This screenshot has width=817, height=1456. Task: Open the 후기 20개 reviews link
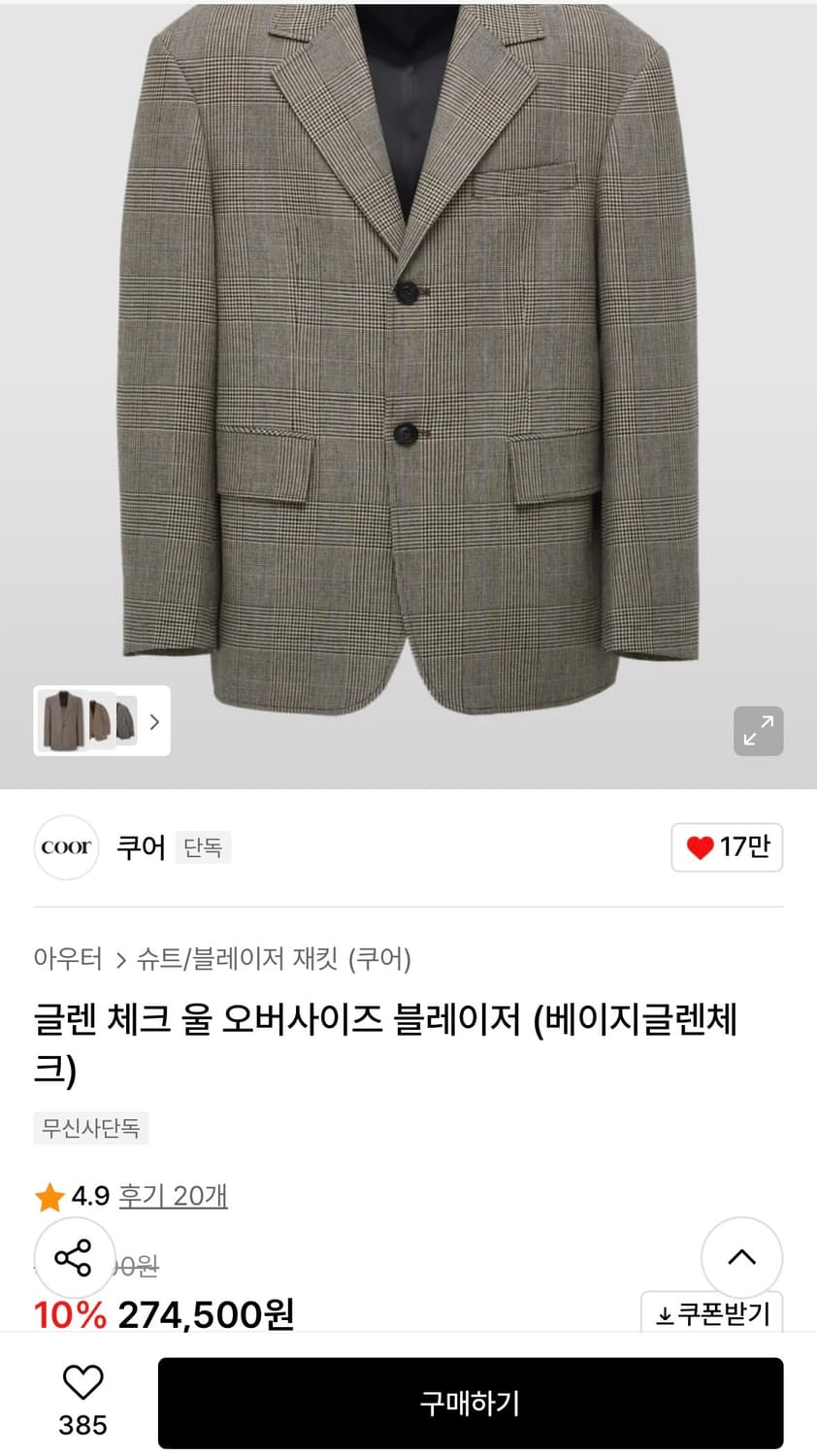pos(173,1196)
